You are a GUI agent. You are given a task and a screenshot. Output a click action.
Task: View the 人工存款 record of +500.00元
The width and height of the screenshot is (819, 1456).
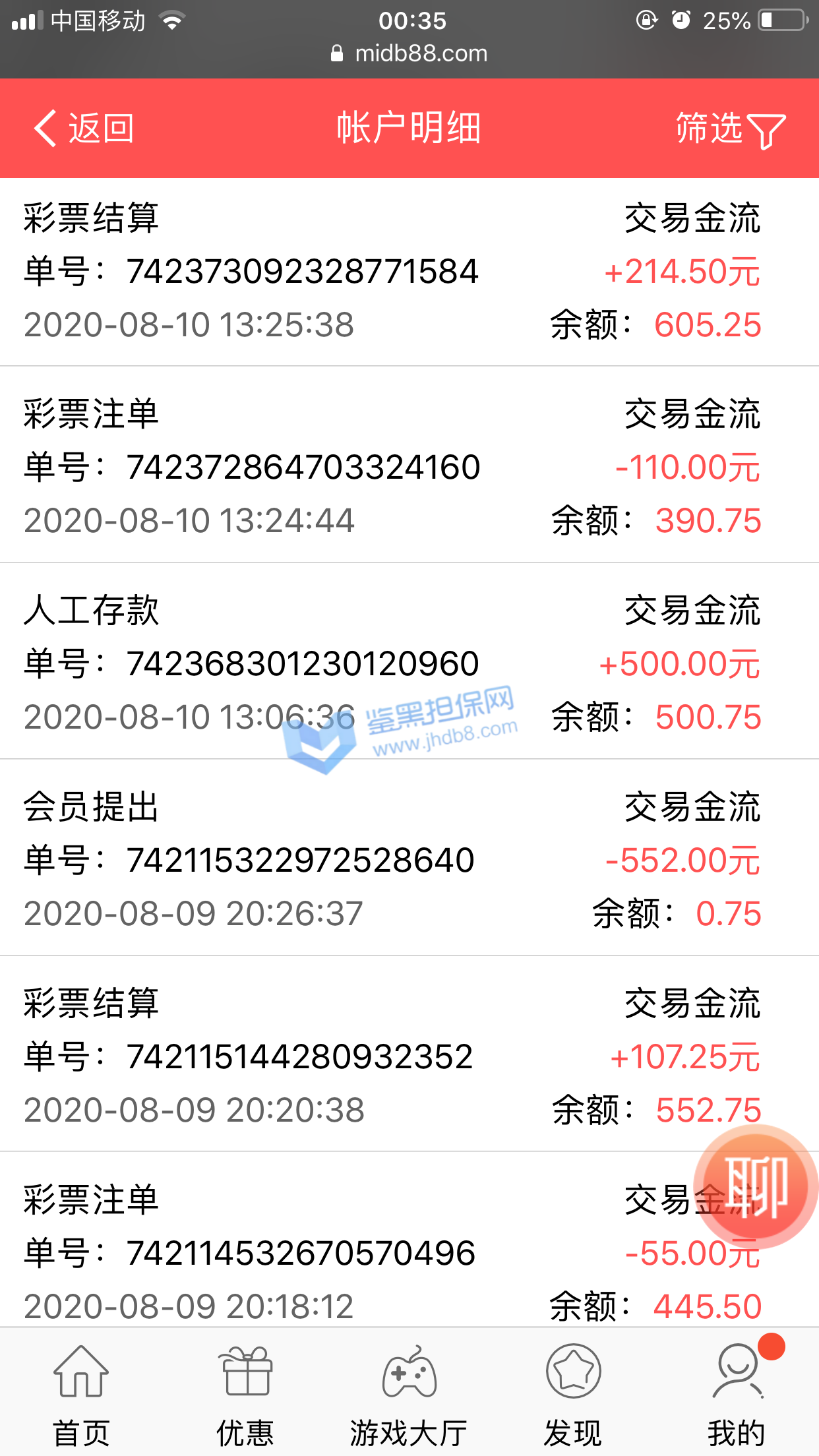point(409,663)
